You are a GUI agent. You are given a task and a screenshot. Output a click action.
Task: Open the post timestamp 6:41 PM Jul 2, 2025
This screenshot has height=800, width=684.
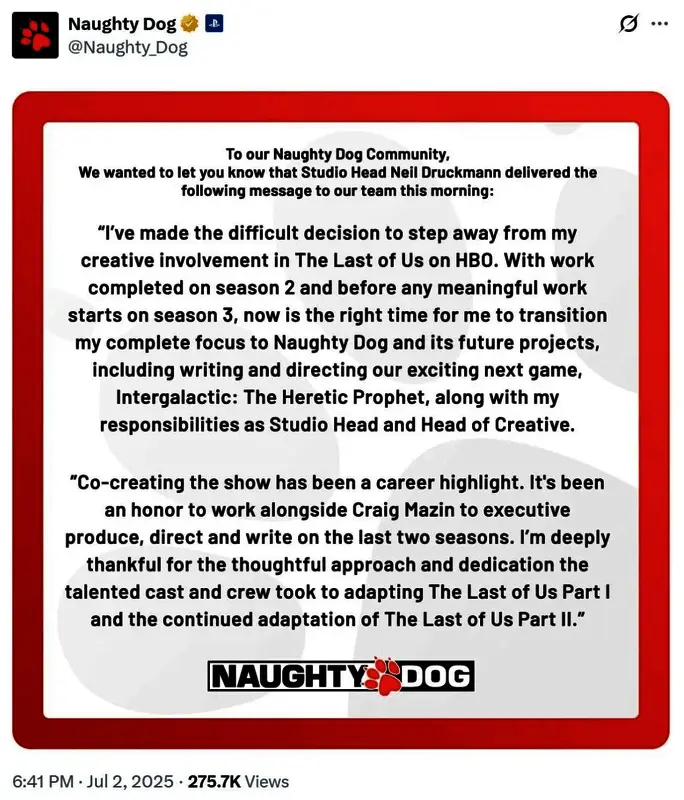(98, 781)
